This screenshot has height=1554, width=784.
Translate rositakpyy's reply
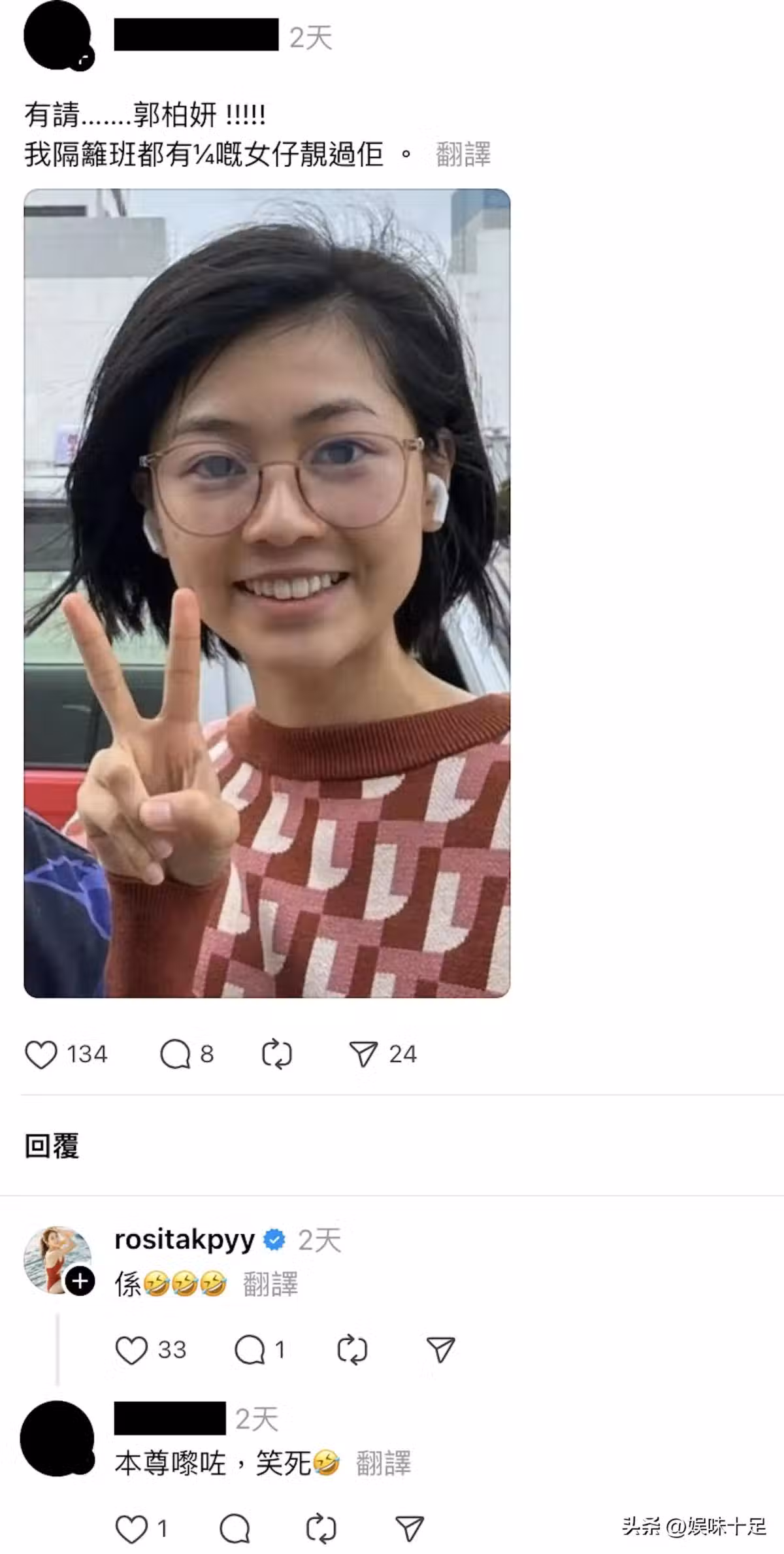coord(270,1285)
